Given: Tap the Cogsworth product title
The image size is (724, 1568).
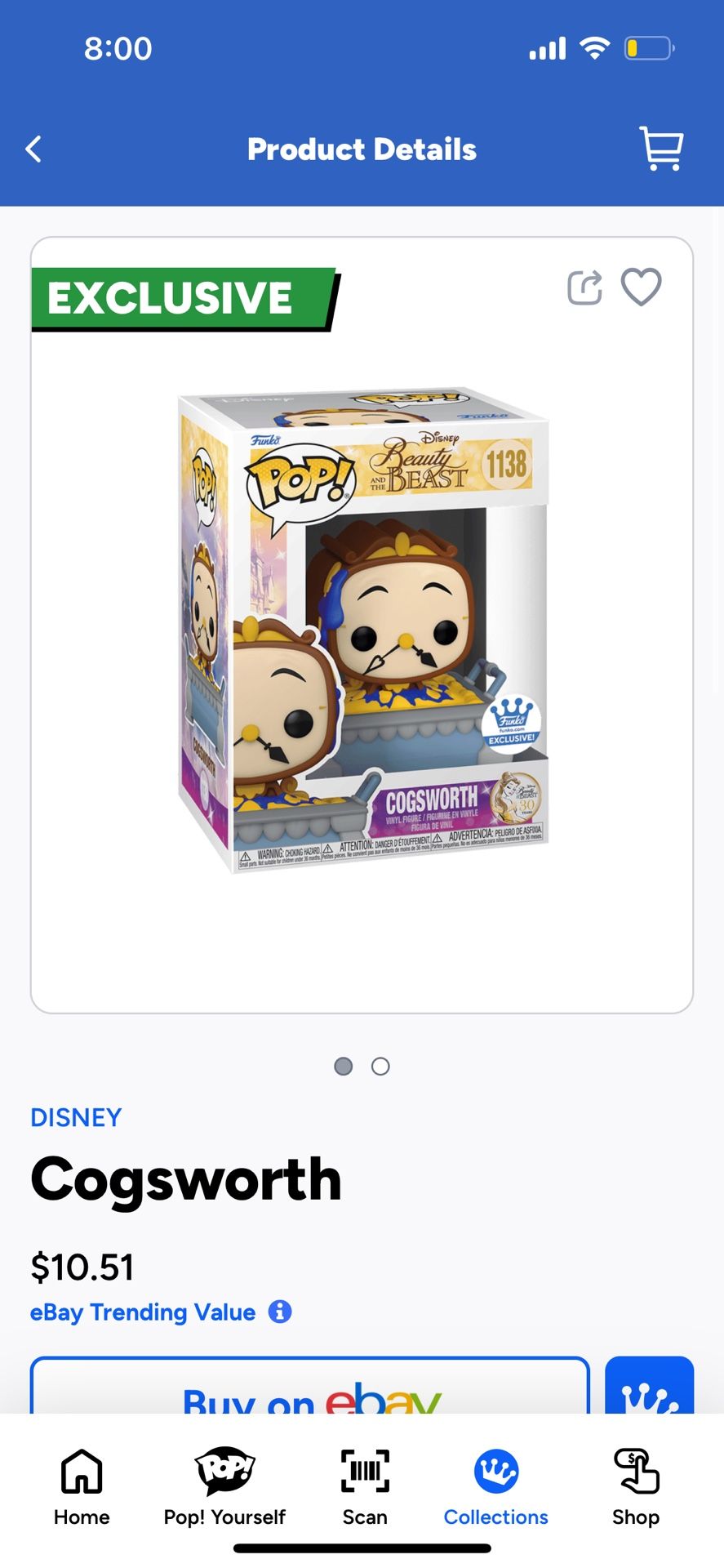Looking at the screenshot, I should tap(184, 1177).
